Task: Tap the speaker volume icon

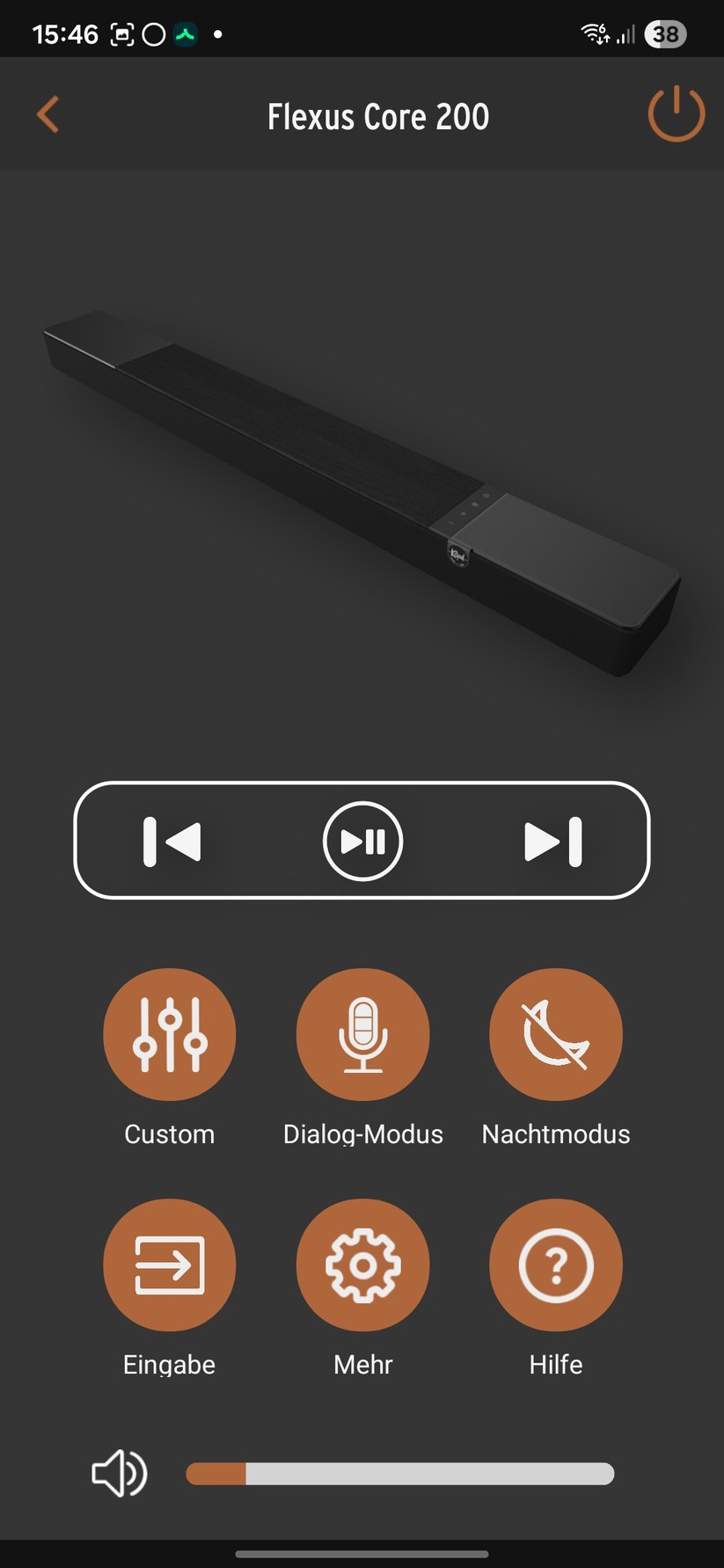Action: (x=119, y=1474)
